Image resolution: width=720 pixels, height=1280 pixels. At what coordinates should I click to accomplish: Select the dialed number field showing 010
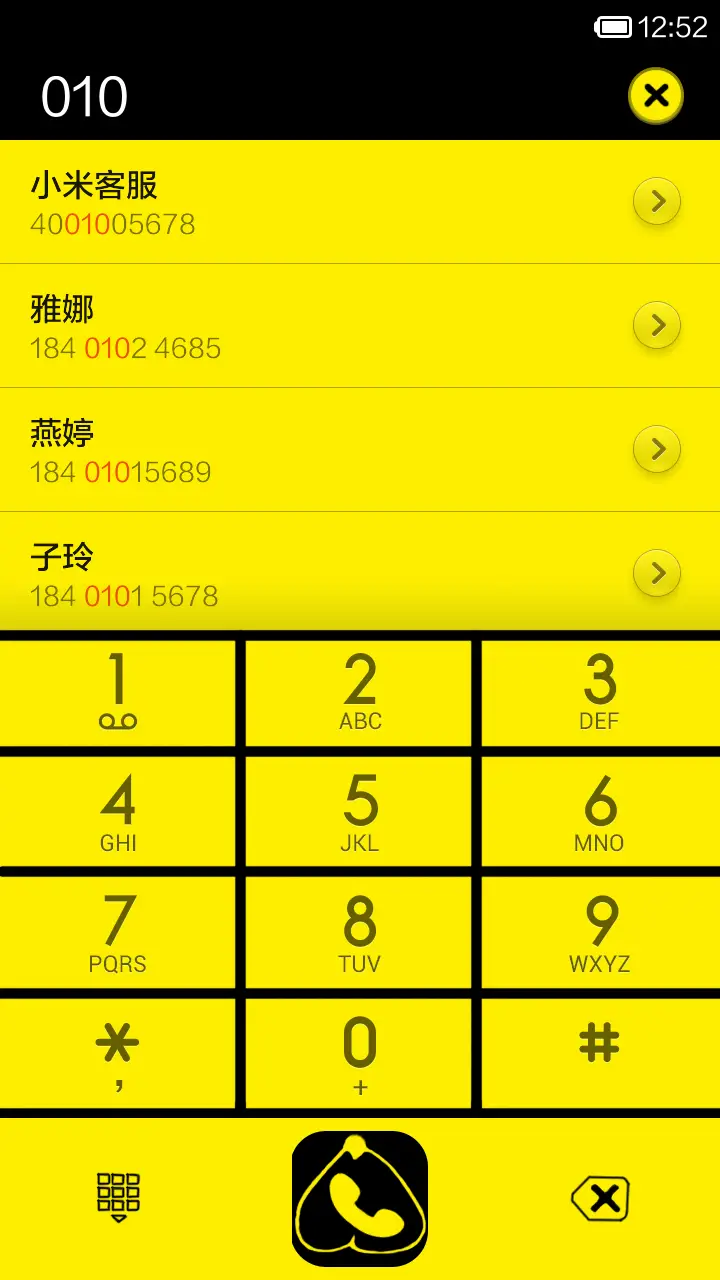[x=85, y=95]
